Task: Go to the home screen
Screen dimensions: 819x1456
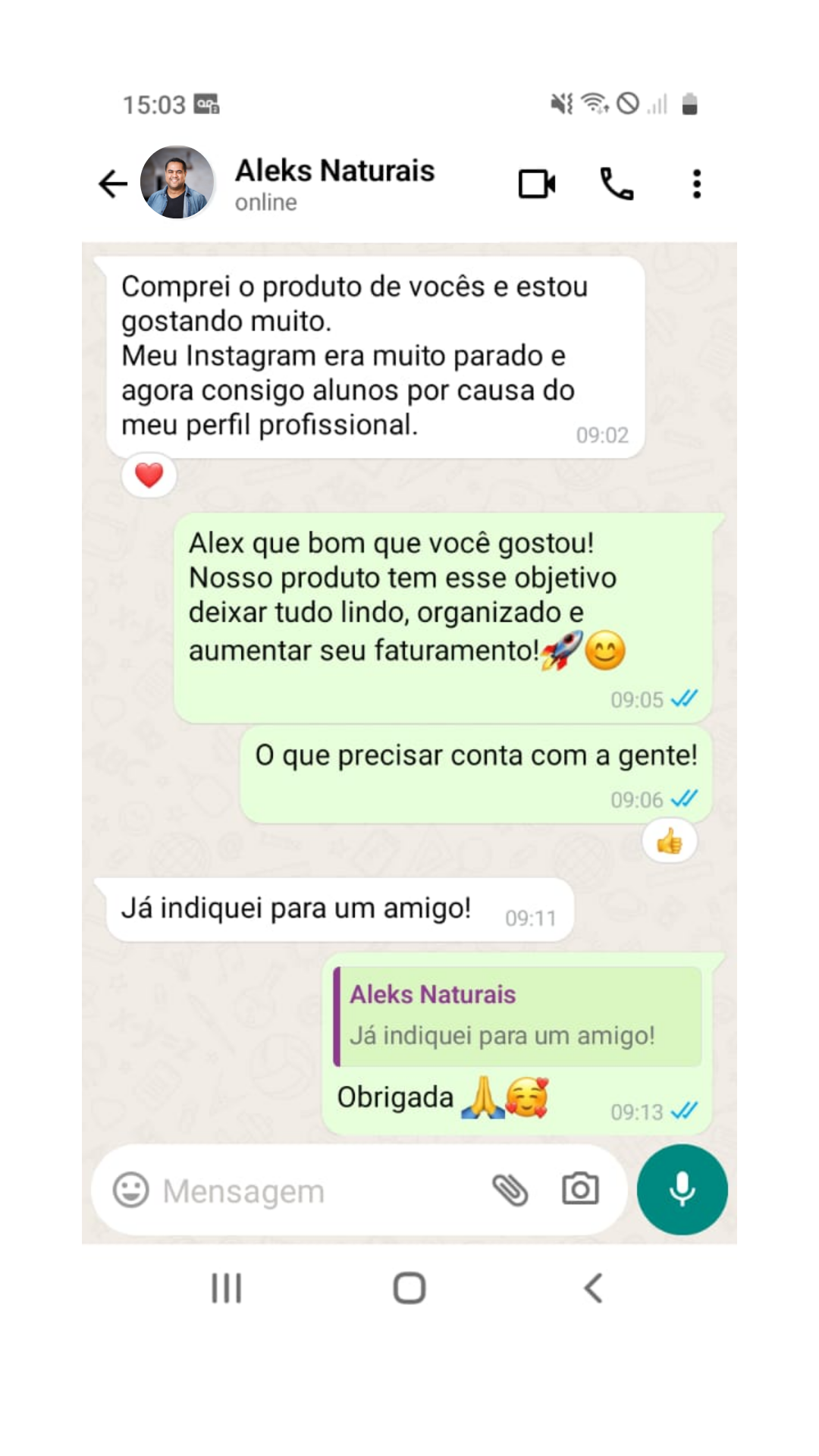Action: coord(409,1288)
